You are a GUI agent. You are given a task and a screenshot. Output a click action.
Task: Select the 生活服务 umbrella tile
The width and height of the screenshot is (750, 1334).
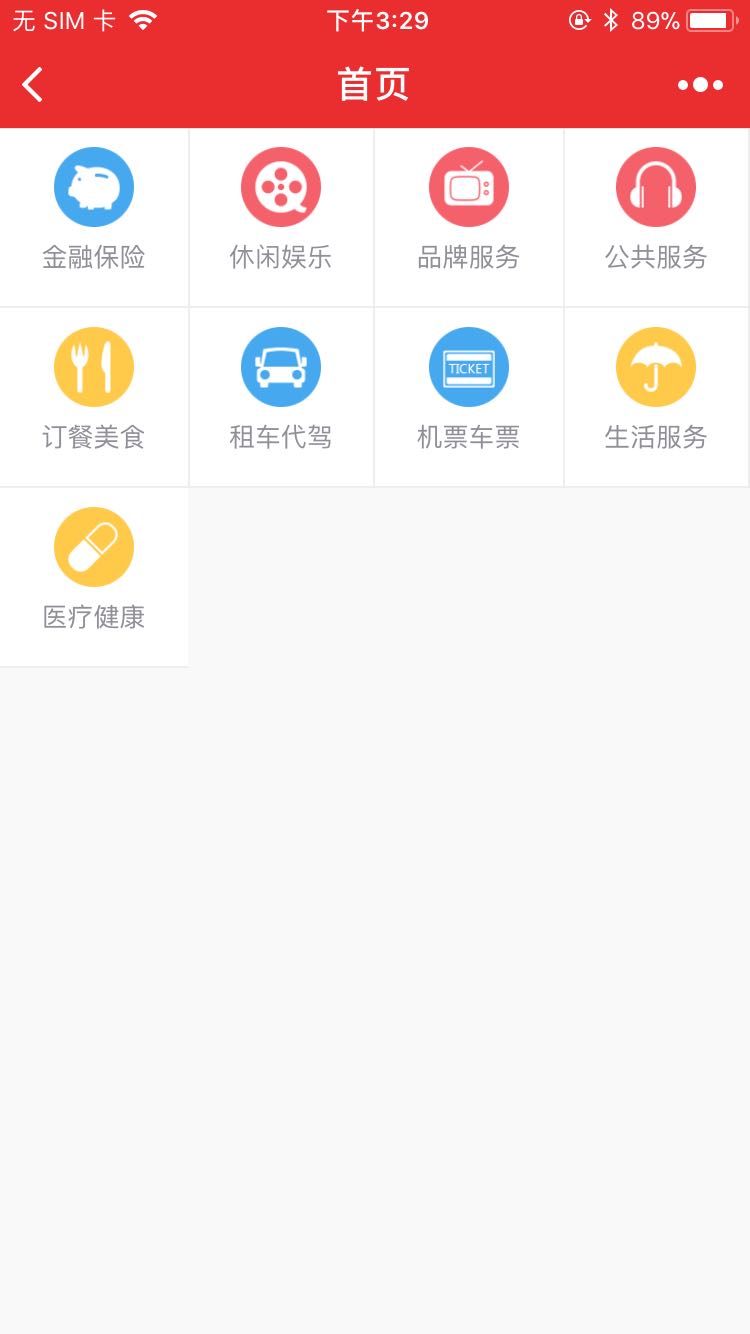click(x=656, y=397)
